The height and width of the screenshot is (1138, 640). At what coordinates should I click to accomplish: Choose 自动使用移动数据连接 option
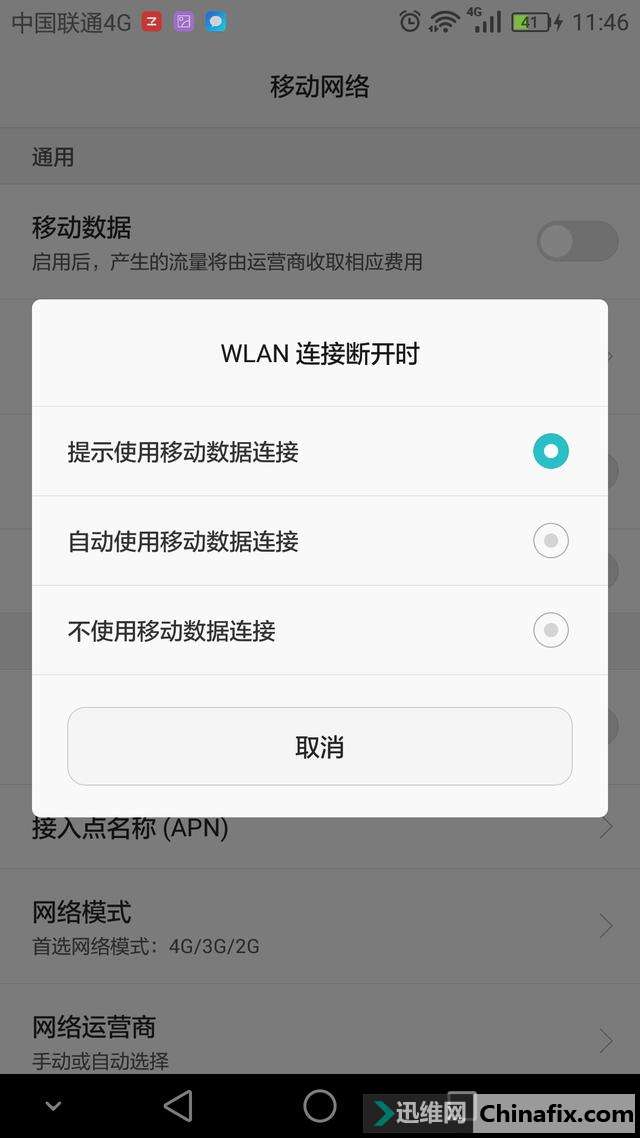(x=320, y=541)
